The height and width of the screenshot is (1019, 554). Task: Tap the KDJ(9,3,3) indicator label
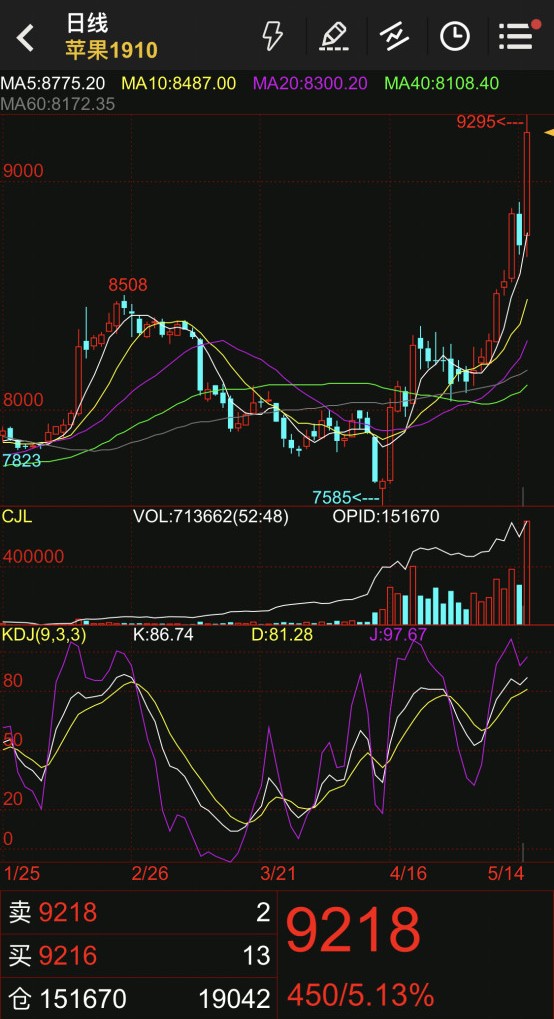(44, 634)
